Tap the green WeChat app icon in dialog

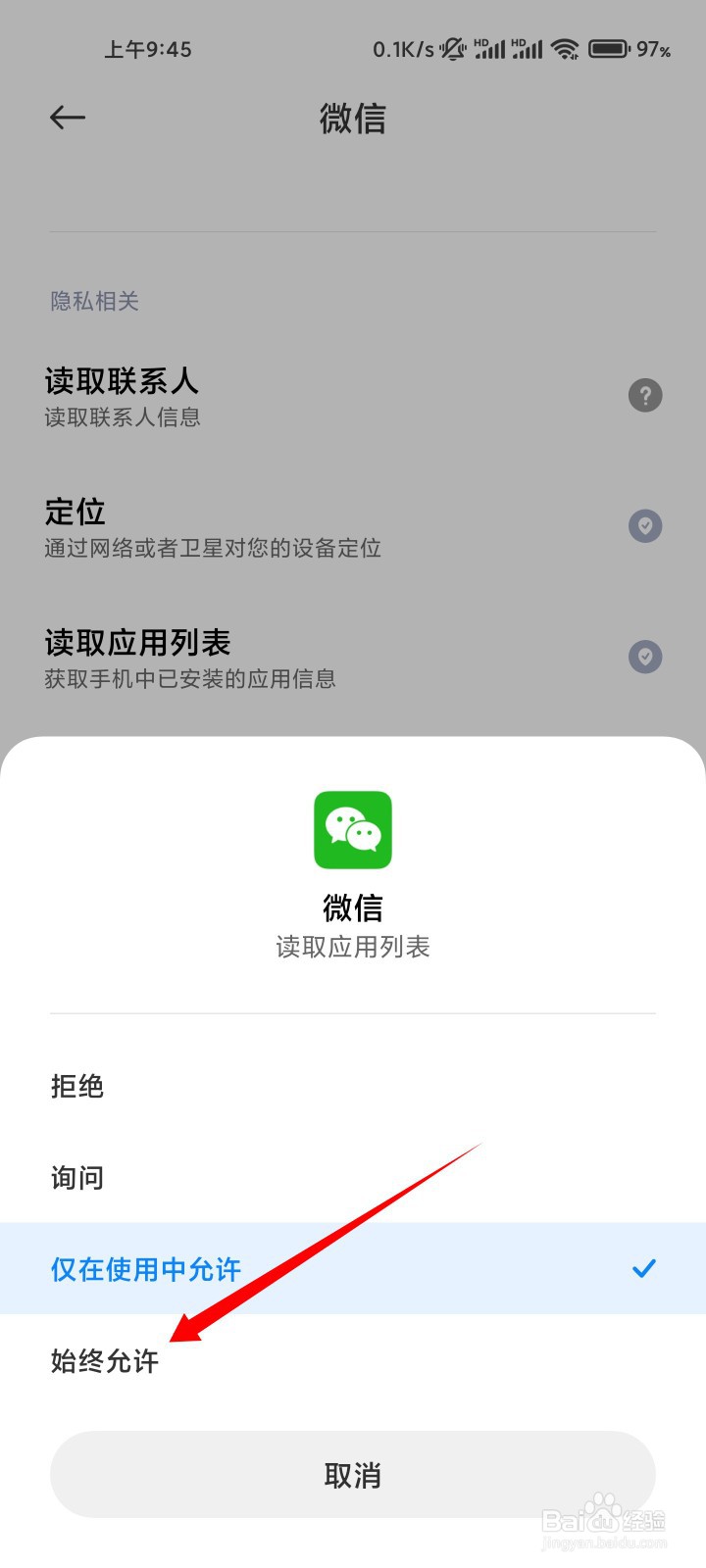pos(353,830)
